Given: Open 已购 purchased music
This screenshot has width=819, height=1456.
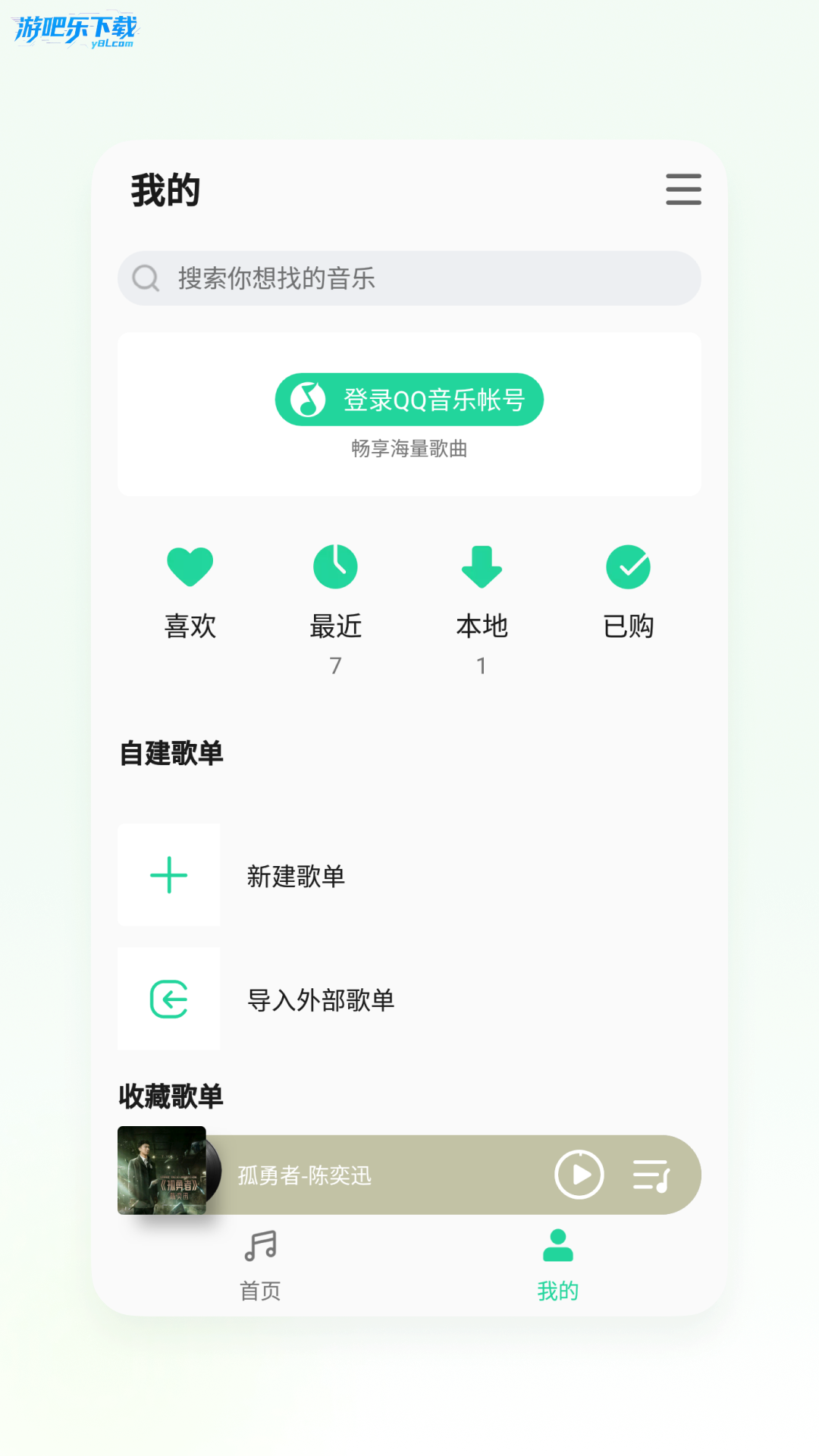Looking at the screenshot, I should [628, 588].
